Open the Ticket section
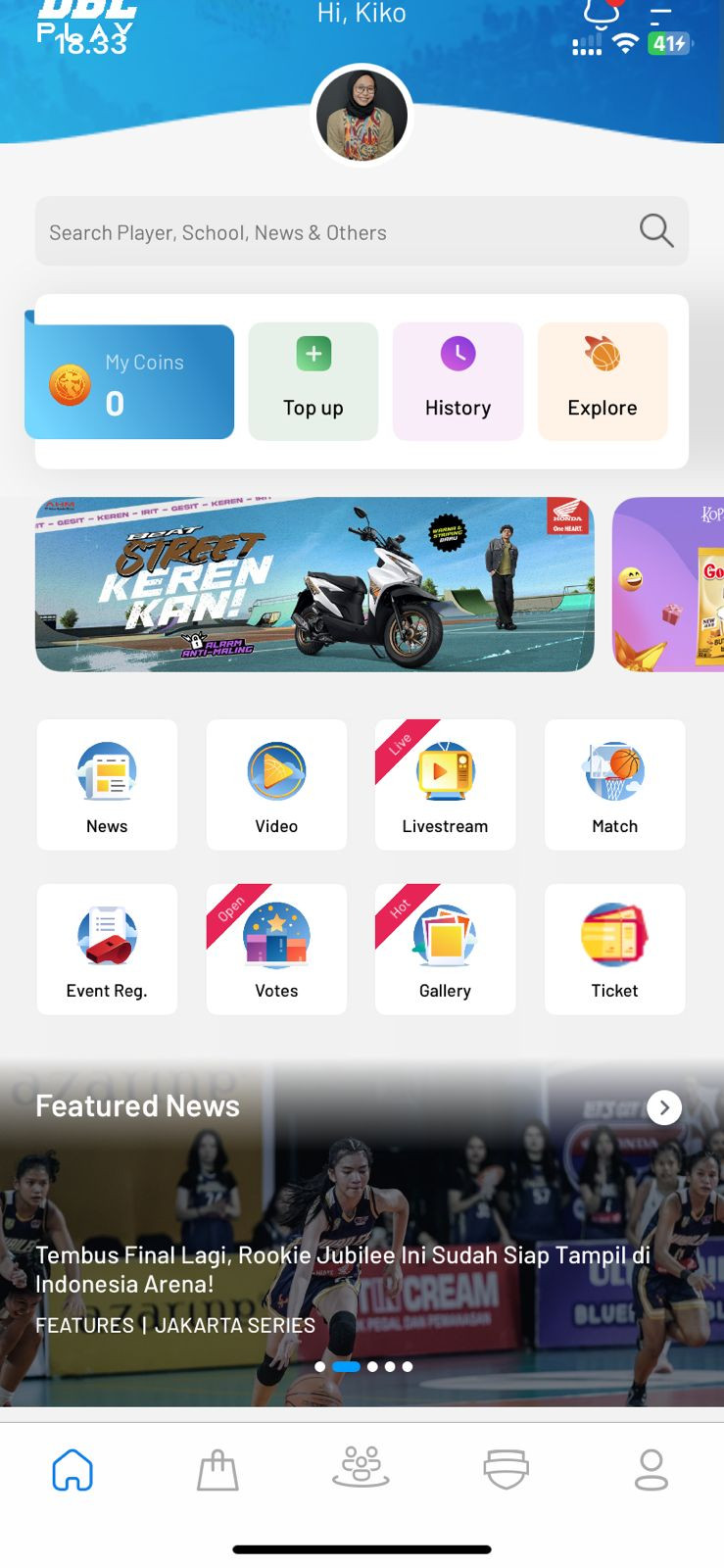The width and height of the screenshot is (724, 1568). [x=614, y=949]
